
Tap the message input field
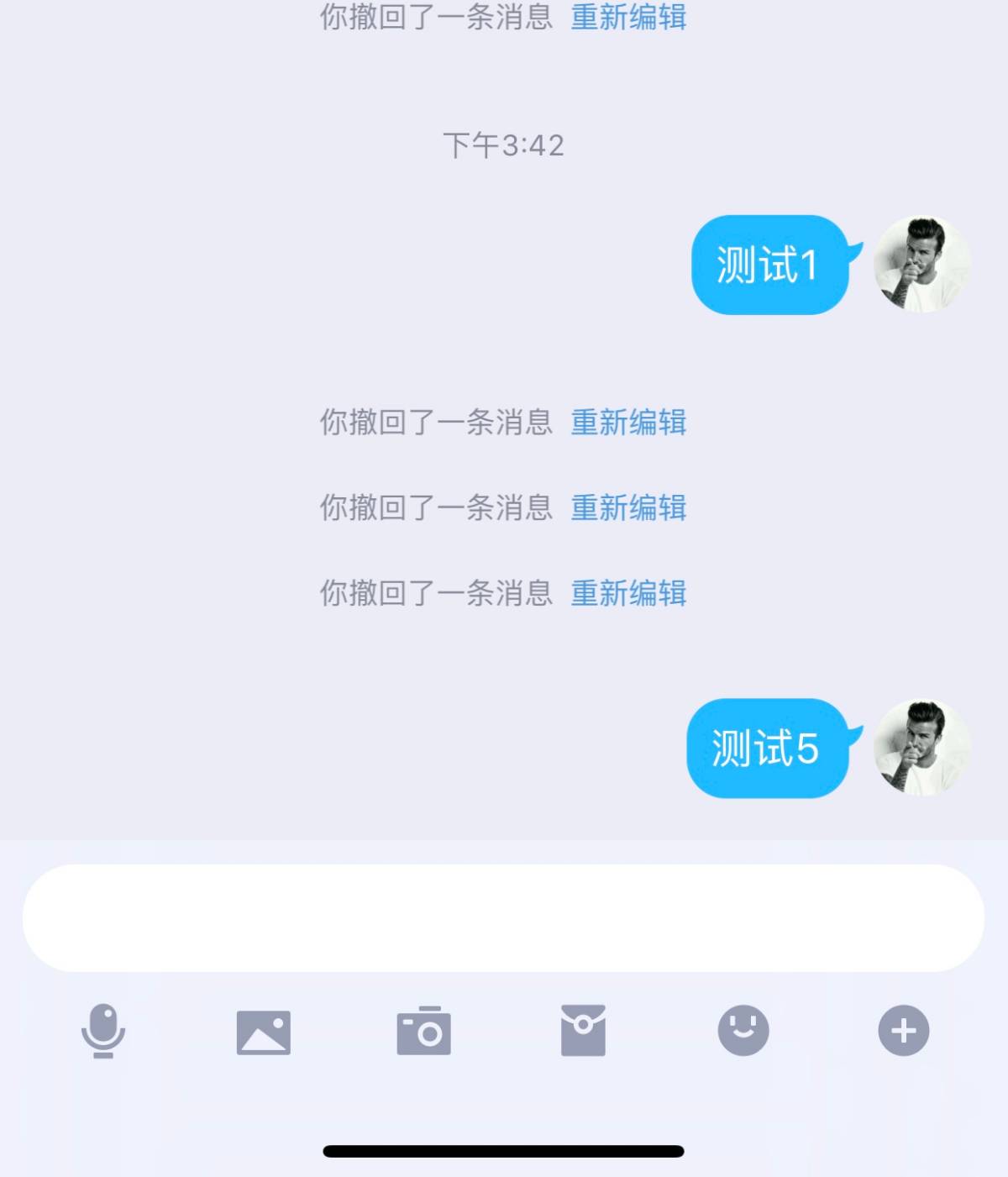503,917
